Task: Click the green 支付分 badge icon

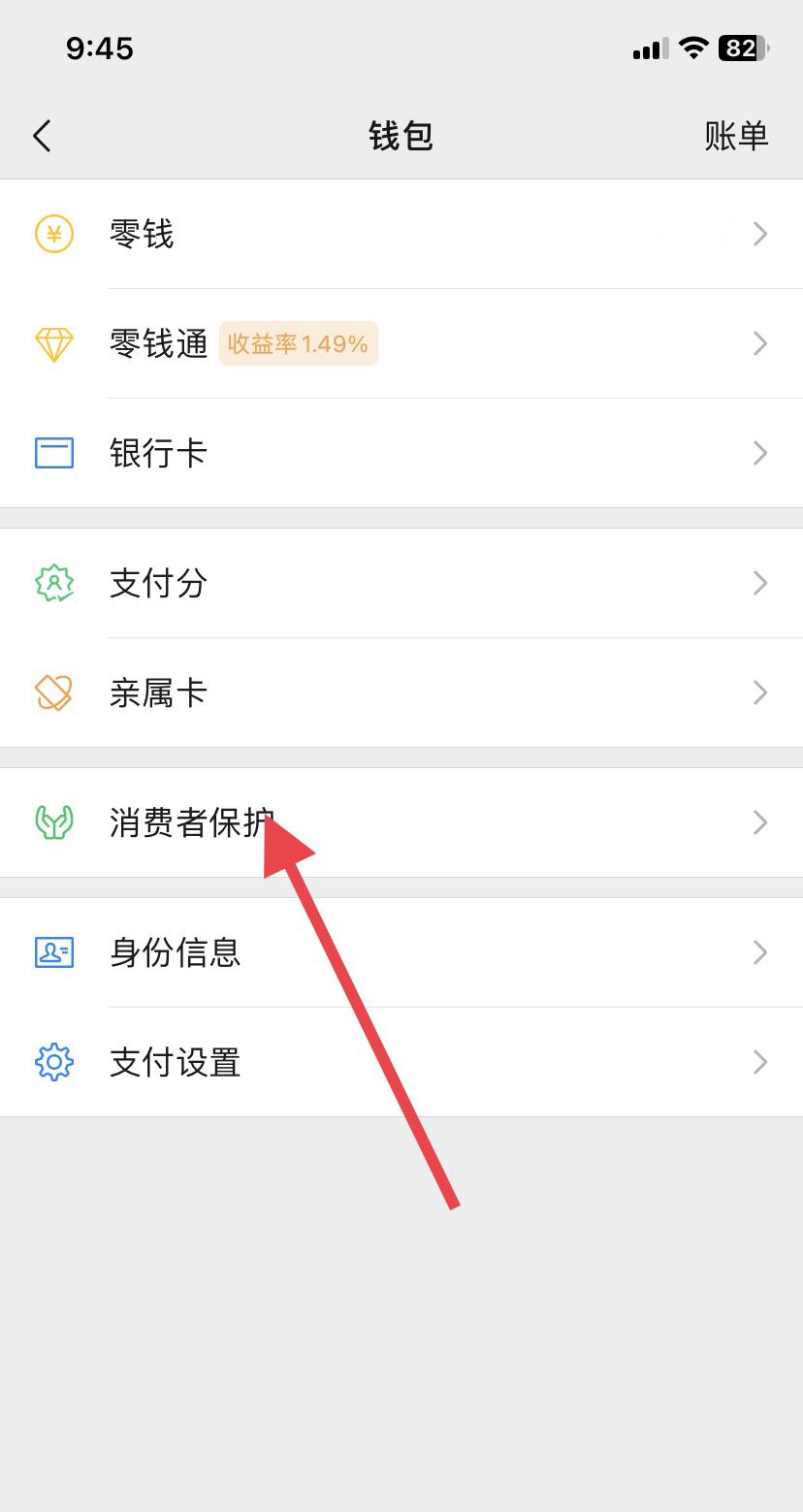Action: tap(55, 583)
